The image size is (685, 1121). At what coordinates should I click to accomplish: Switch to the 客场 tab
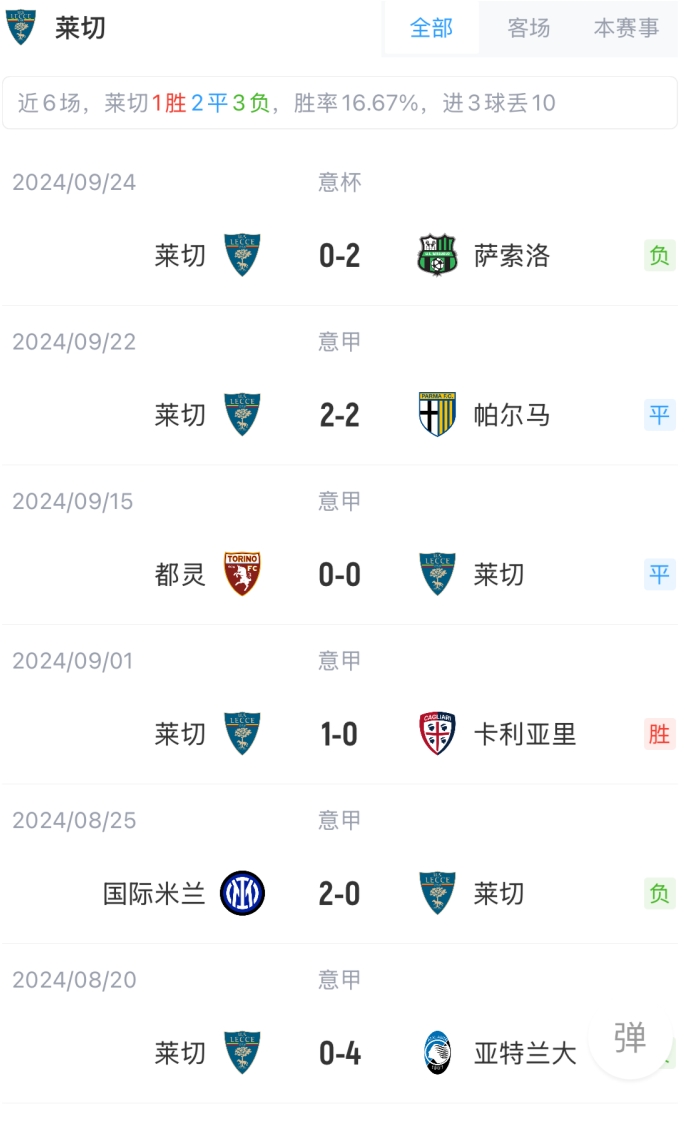point(529,28)
